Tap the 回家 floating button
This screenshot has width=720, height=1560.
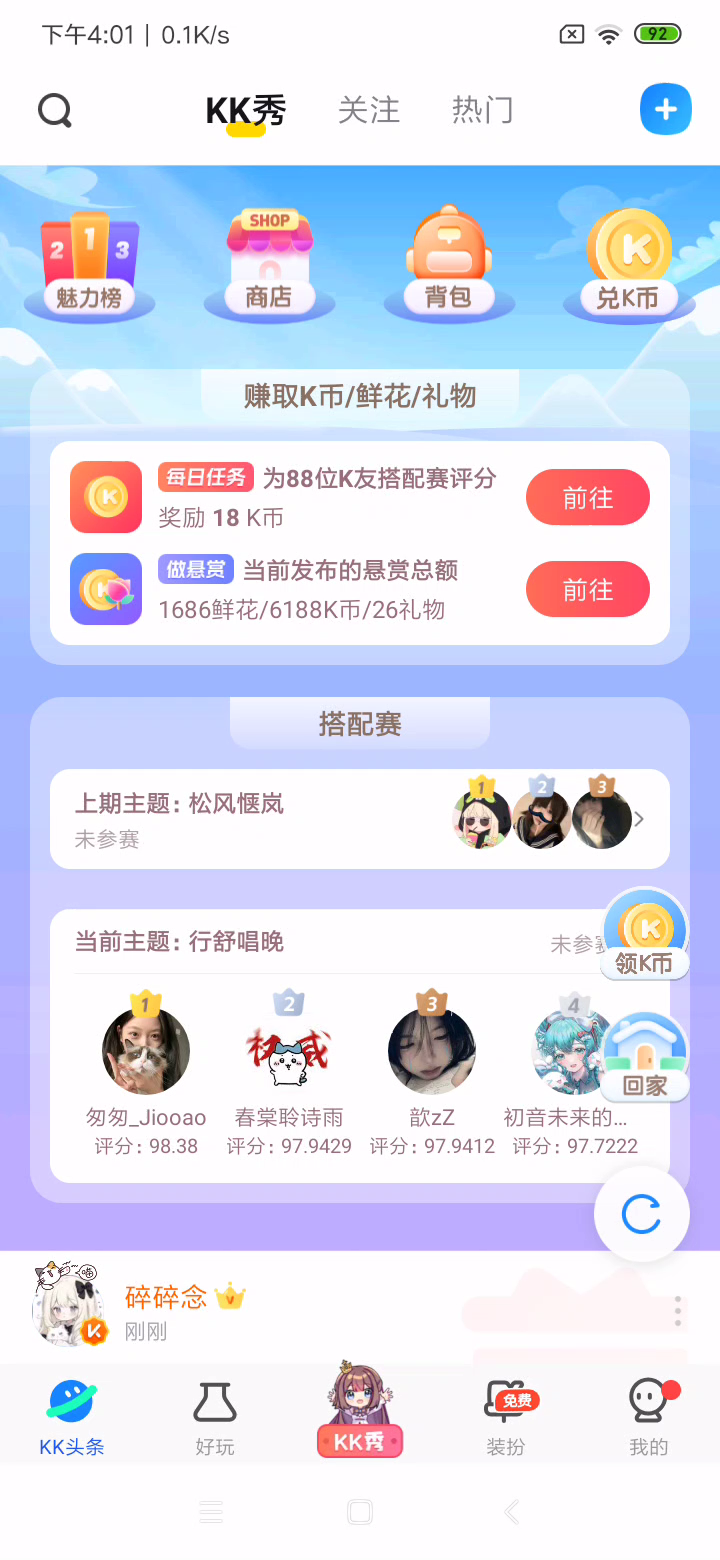(x=645, y=1057)
